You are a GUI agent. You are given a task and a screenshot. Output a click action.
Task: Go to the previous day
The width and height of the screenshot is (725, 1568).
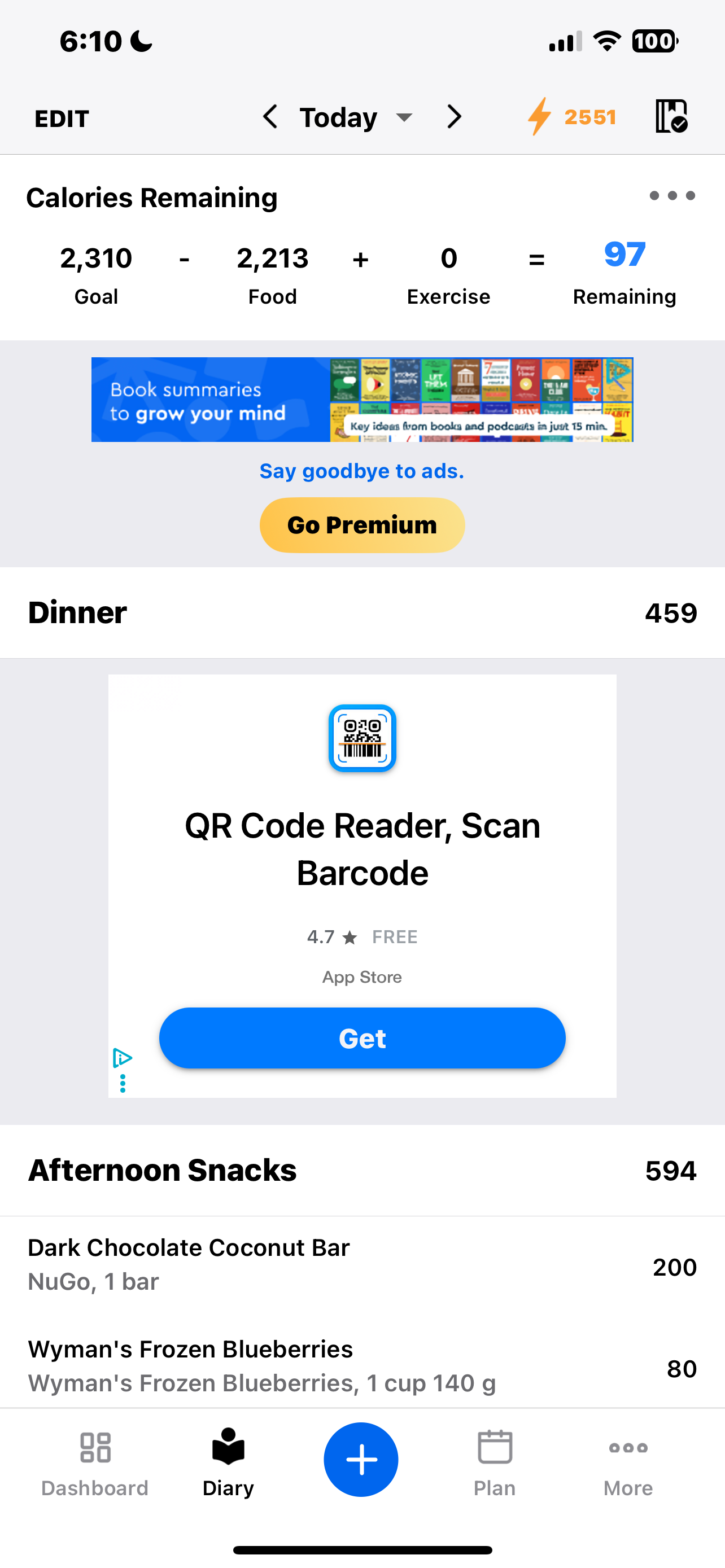270,116
